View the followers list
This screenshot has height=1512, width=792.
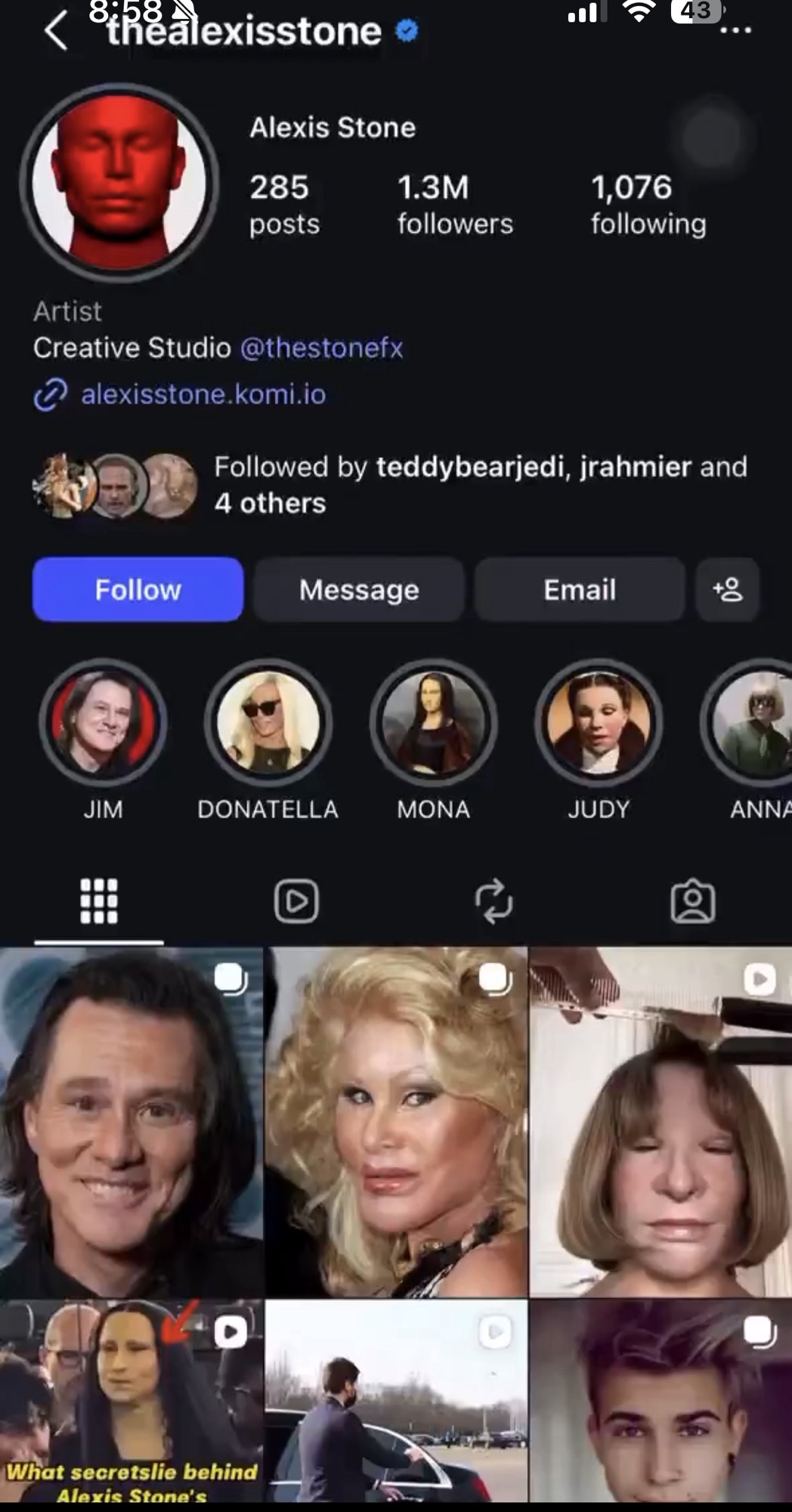[454, 204]
